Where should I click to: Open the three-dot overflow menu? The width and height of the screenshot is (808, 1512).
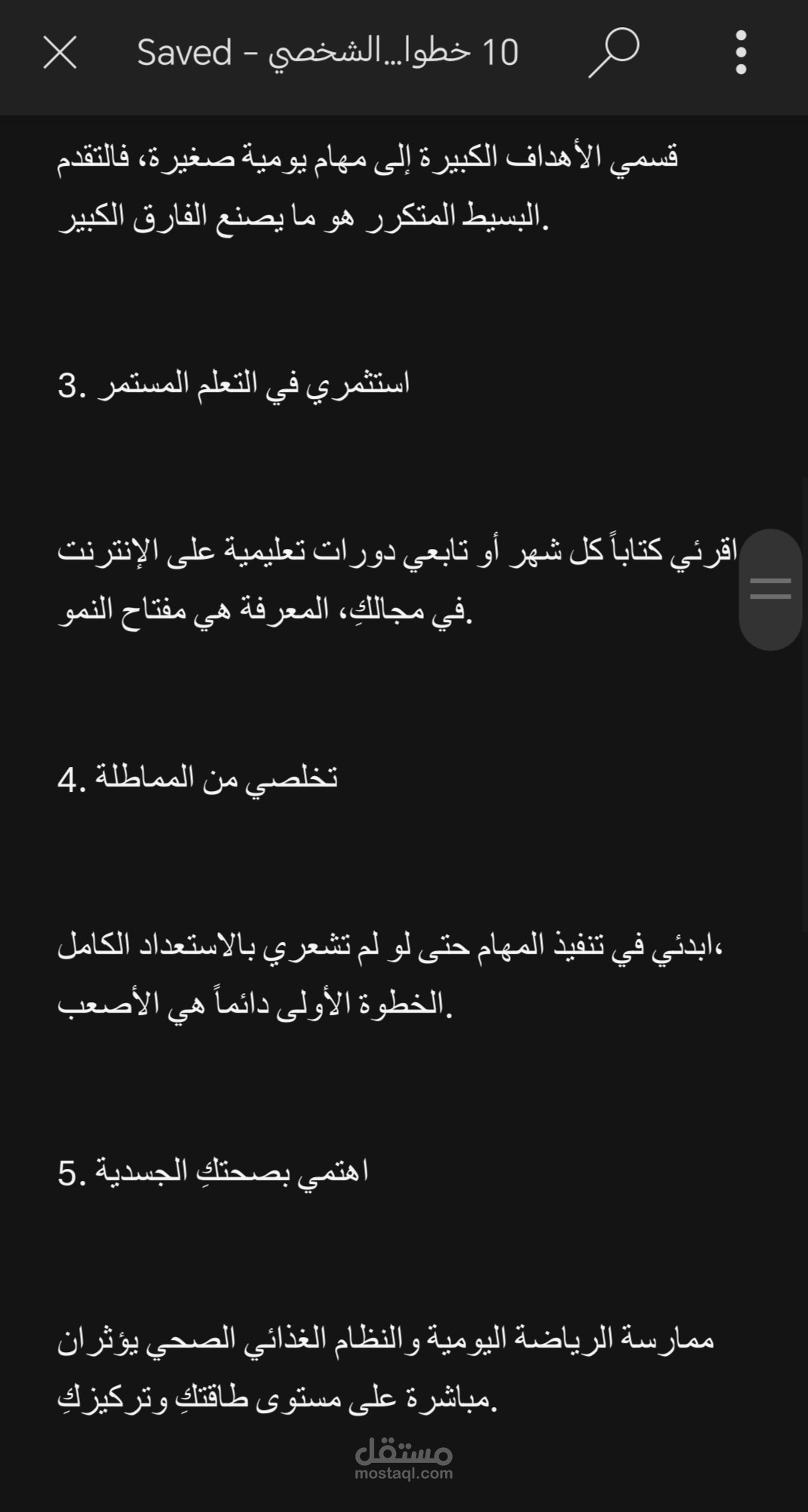741,52
